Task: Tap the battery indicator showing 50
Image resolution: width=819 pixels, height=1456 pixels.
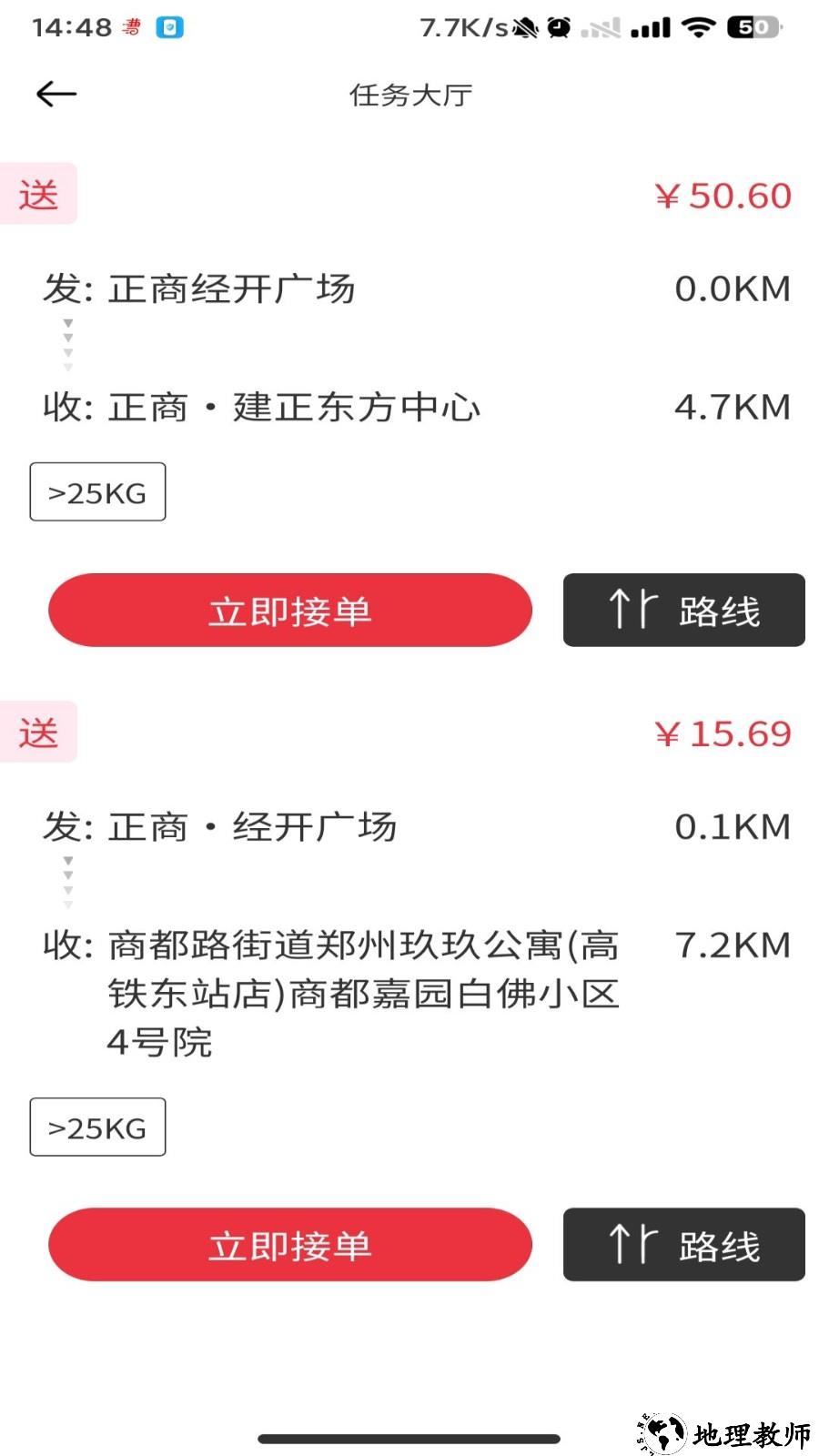Action: coord(753,27)
